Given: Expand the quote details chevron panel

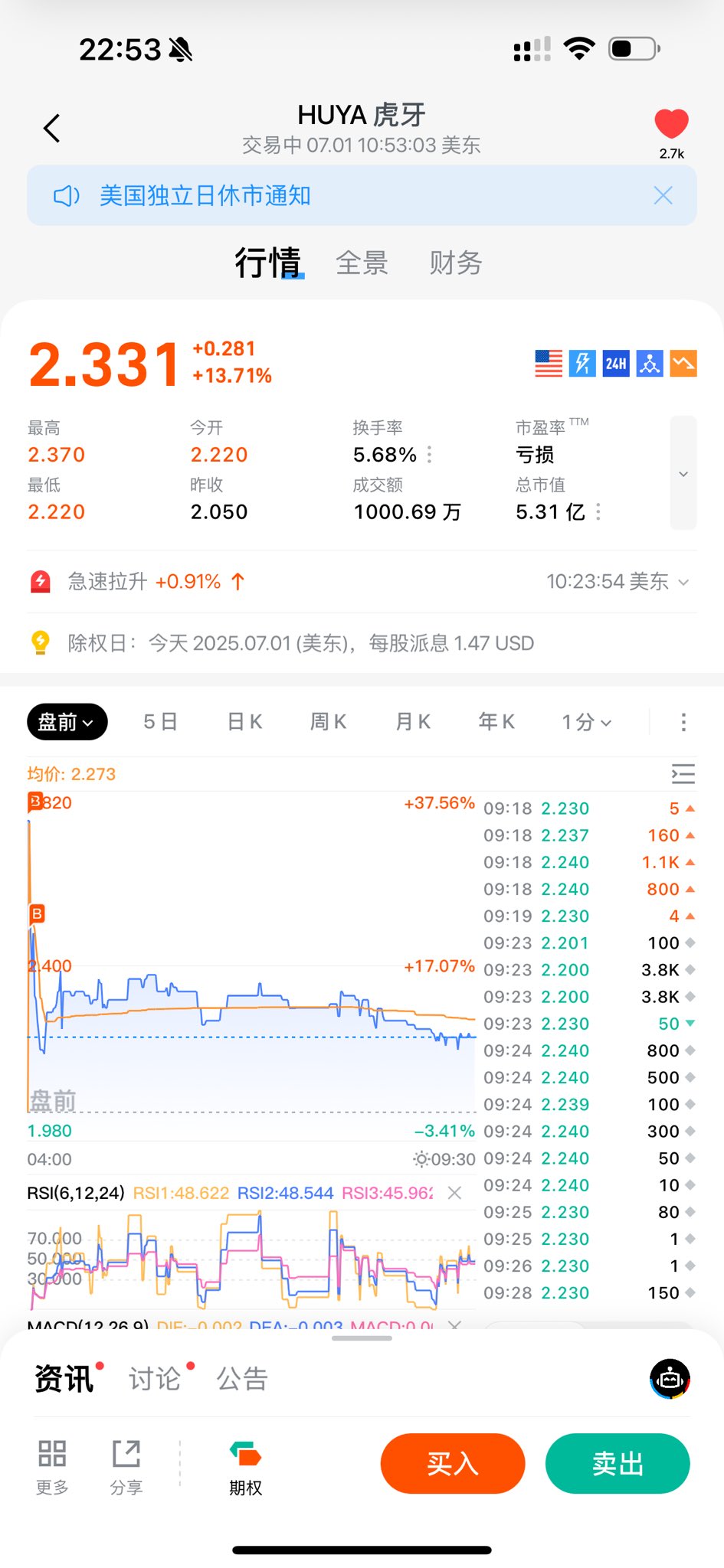Looking at the screenshot, I should coord(683,473).
